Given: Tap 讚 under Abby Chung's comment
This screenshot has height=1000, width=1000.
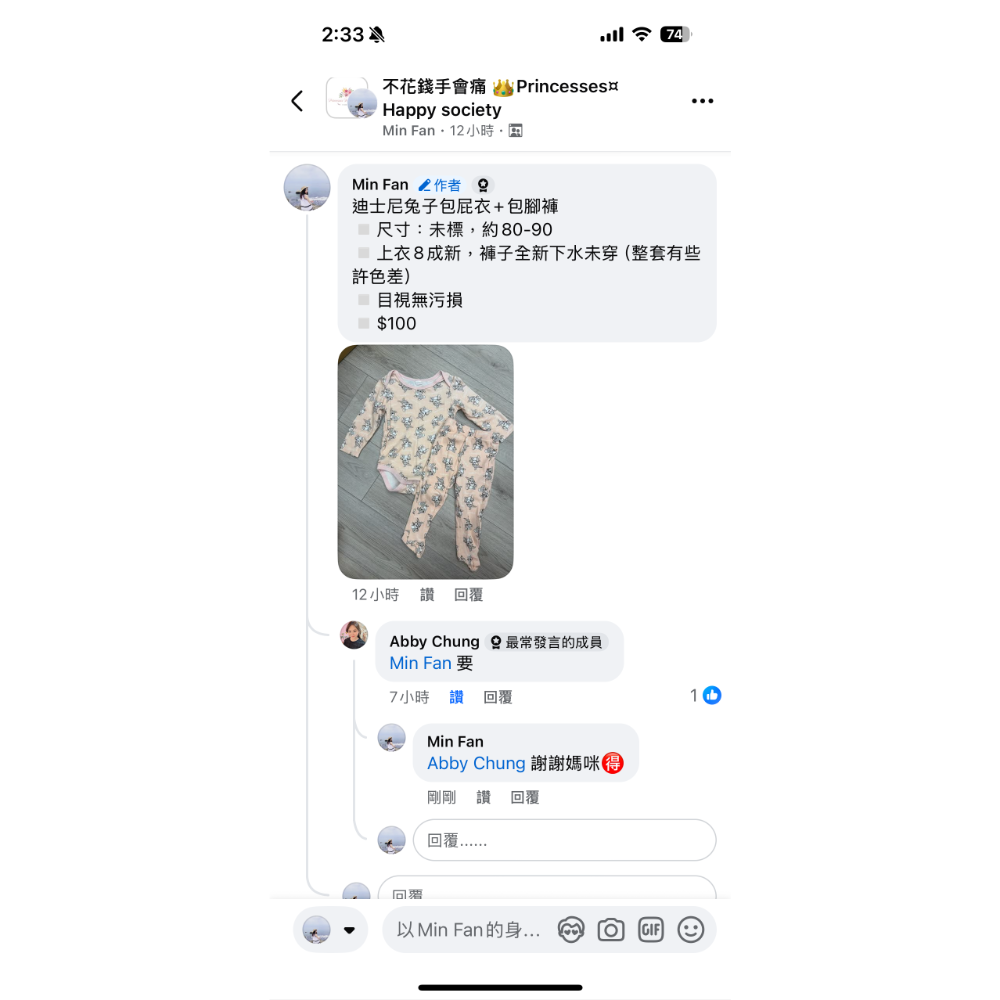Looking at the screenshot, I should (456, 697).
